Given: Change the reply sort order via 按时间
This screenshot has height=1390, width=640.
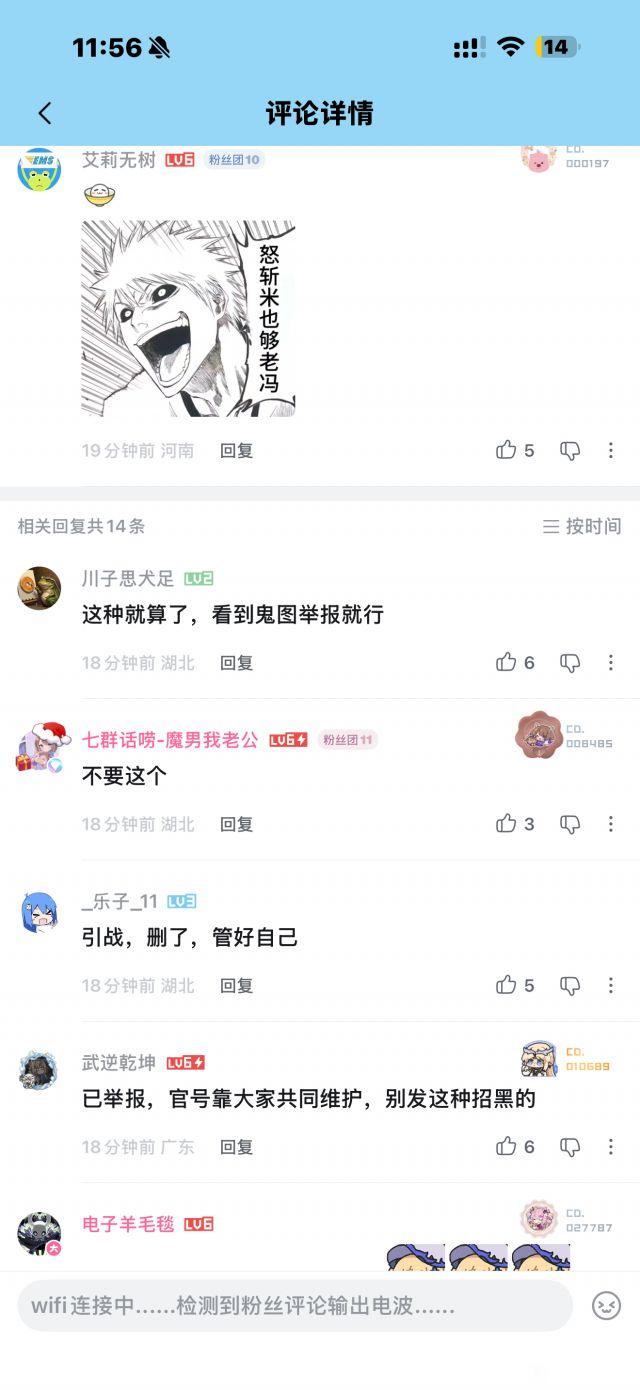Looking at the screenshot, I should coord(582,526).
